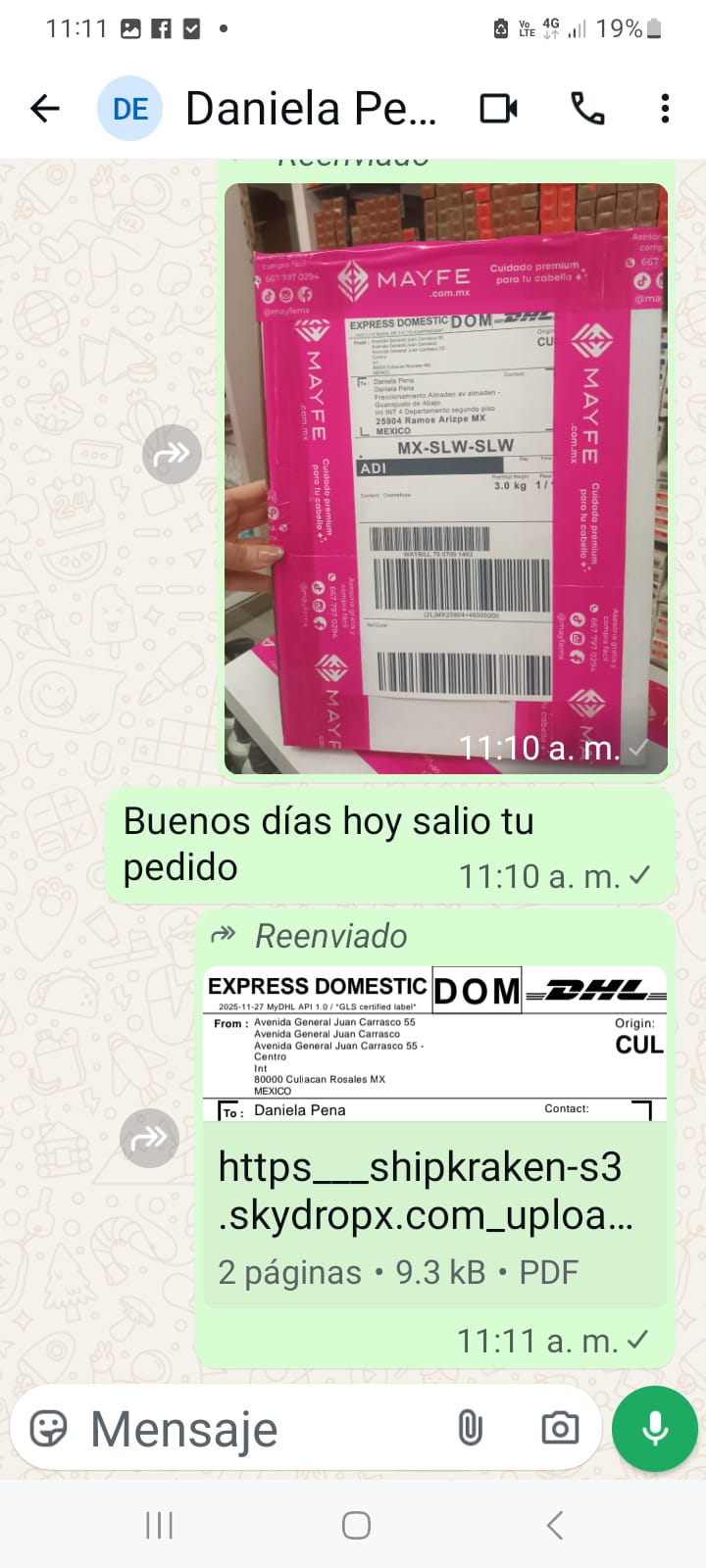Attach a file with the paperclip

(471, 1429)
